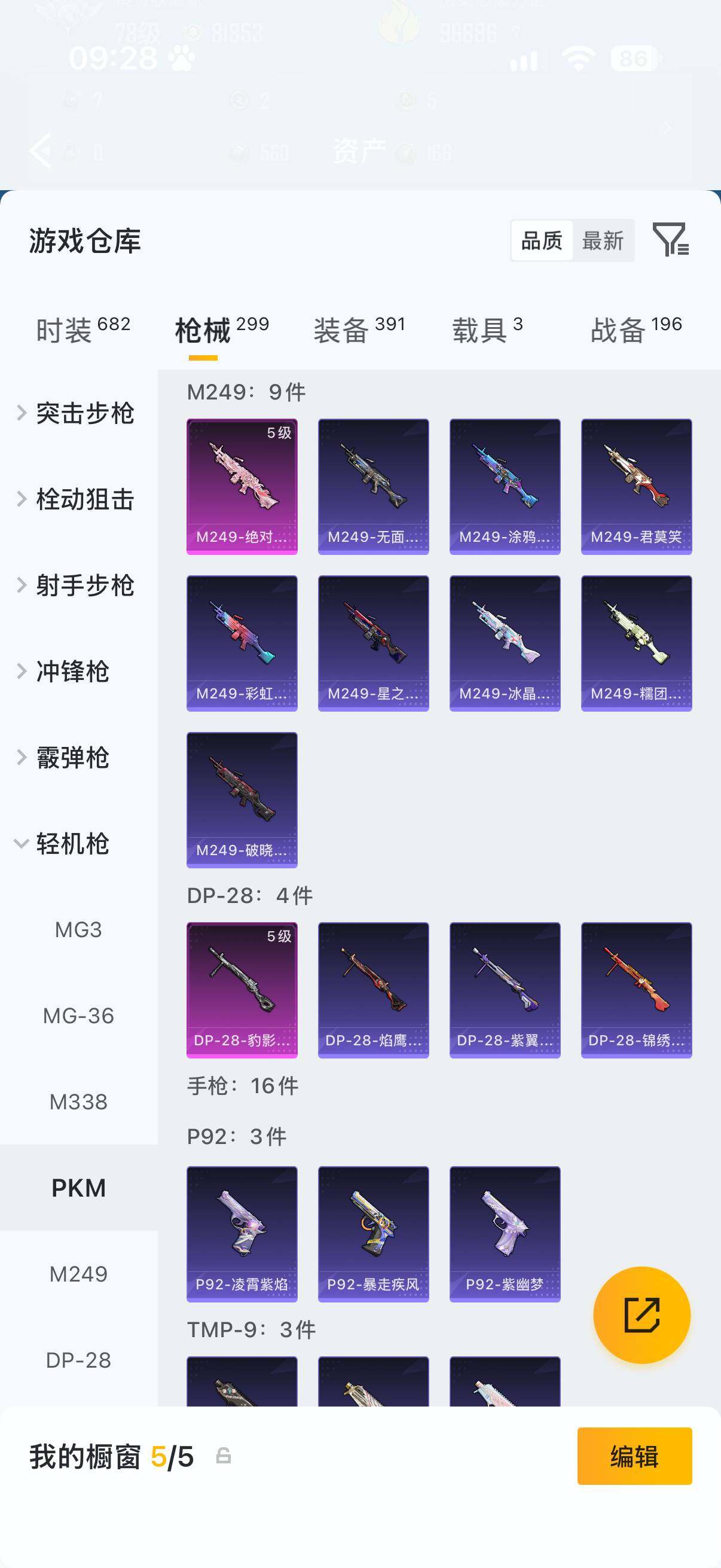Switch to the 时装 tab
The height and width of the screenshot is (1568, 721).
click(83, 330)
